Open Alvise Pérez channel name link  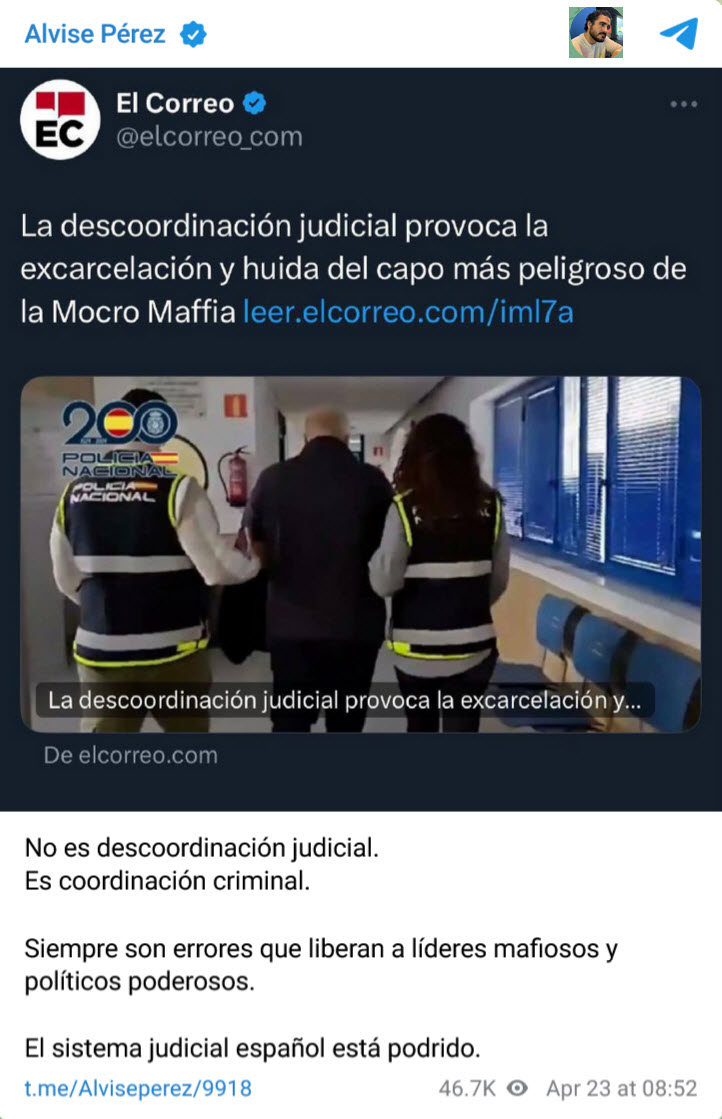95,34
